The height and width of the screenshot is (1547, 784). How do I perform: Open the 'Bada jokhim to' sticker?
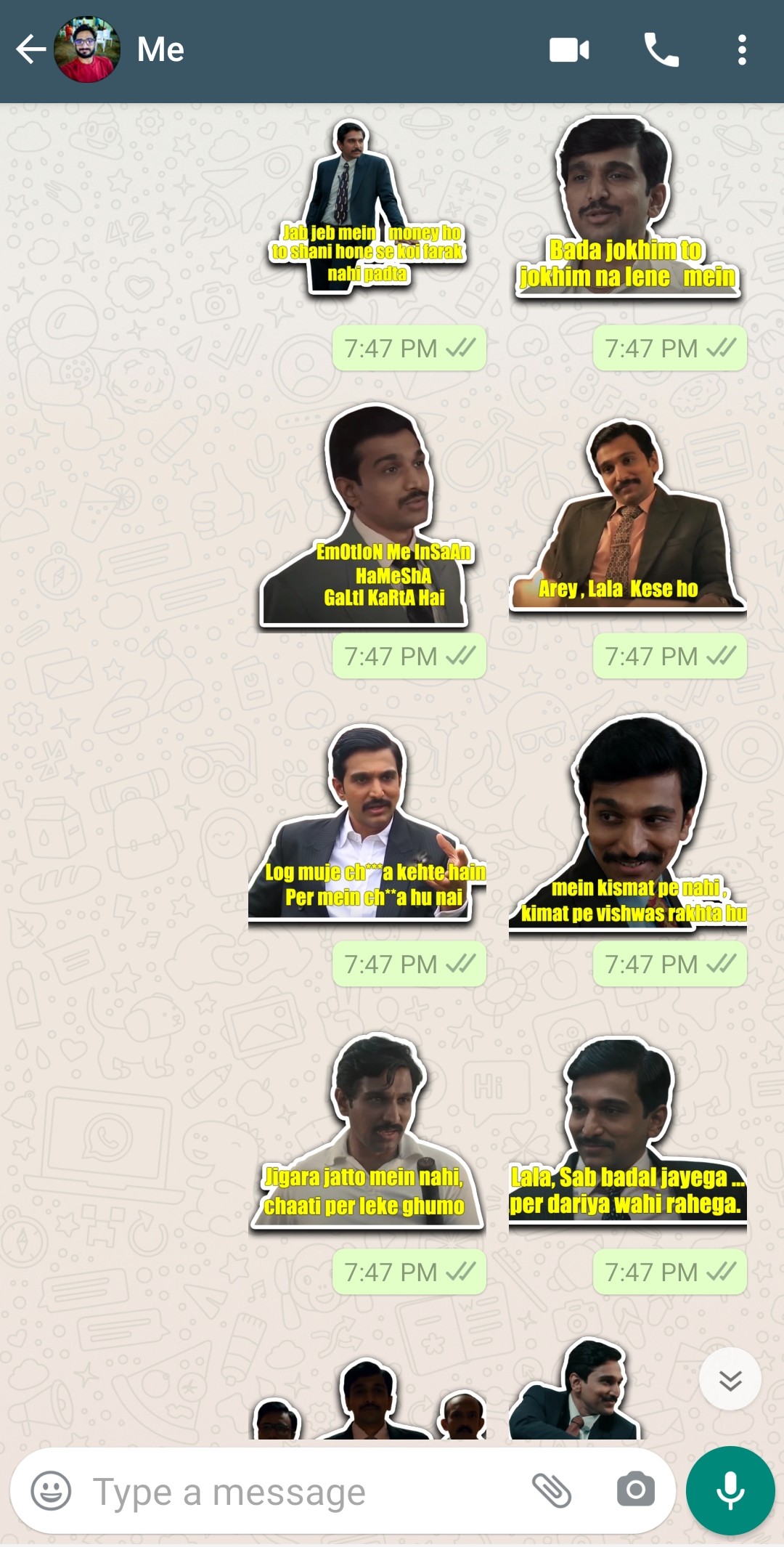pos(627,211)
